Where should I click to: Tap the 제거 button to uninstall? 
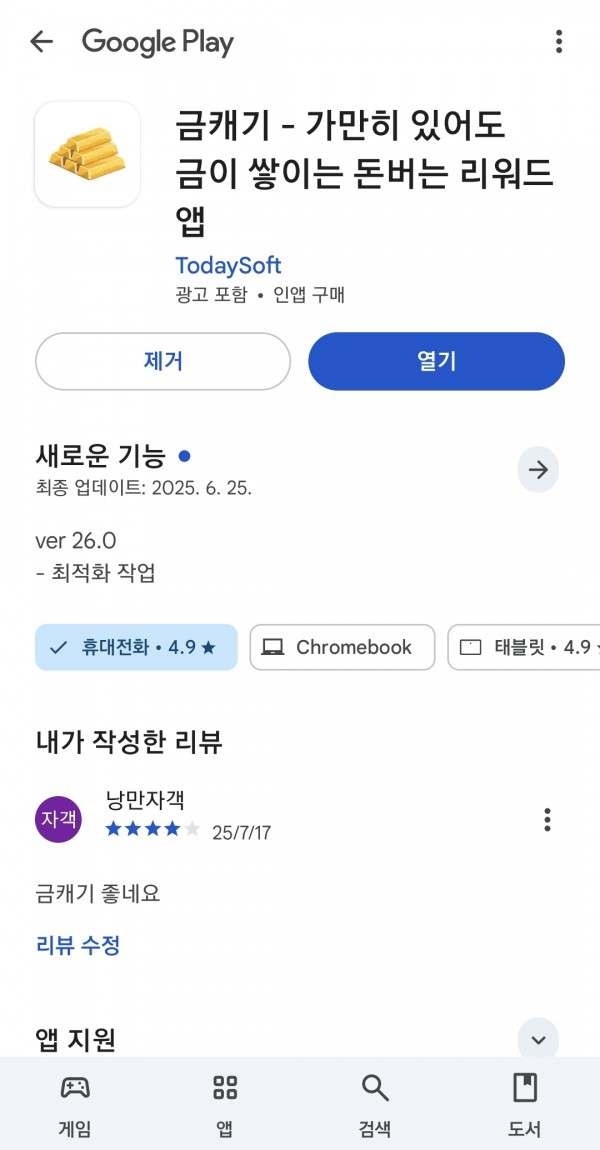tap(163, 361)
